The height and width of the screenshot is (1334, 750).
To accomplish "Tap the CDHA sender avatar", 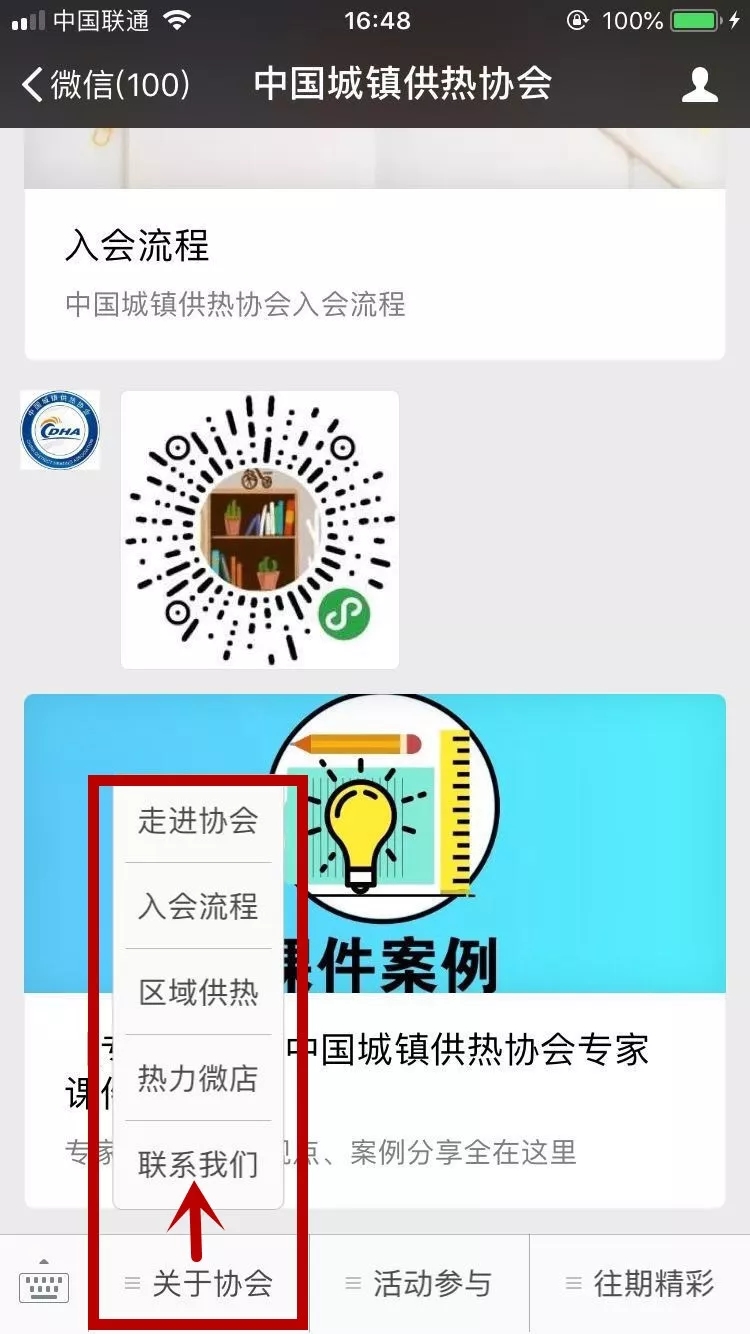I will coord(60,430).
